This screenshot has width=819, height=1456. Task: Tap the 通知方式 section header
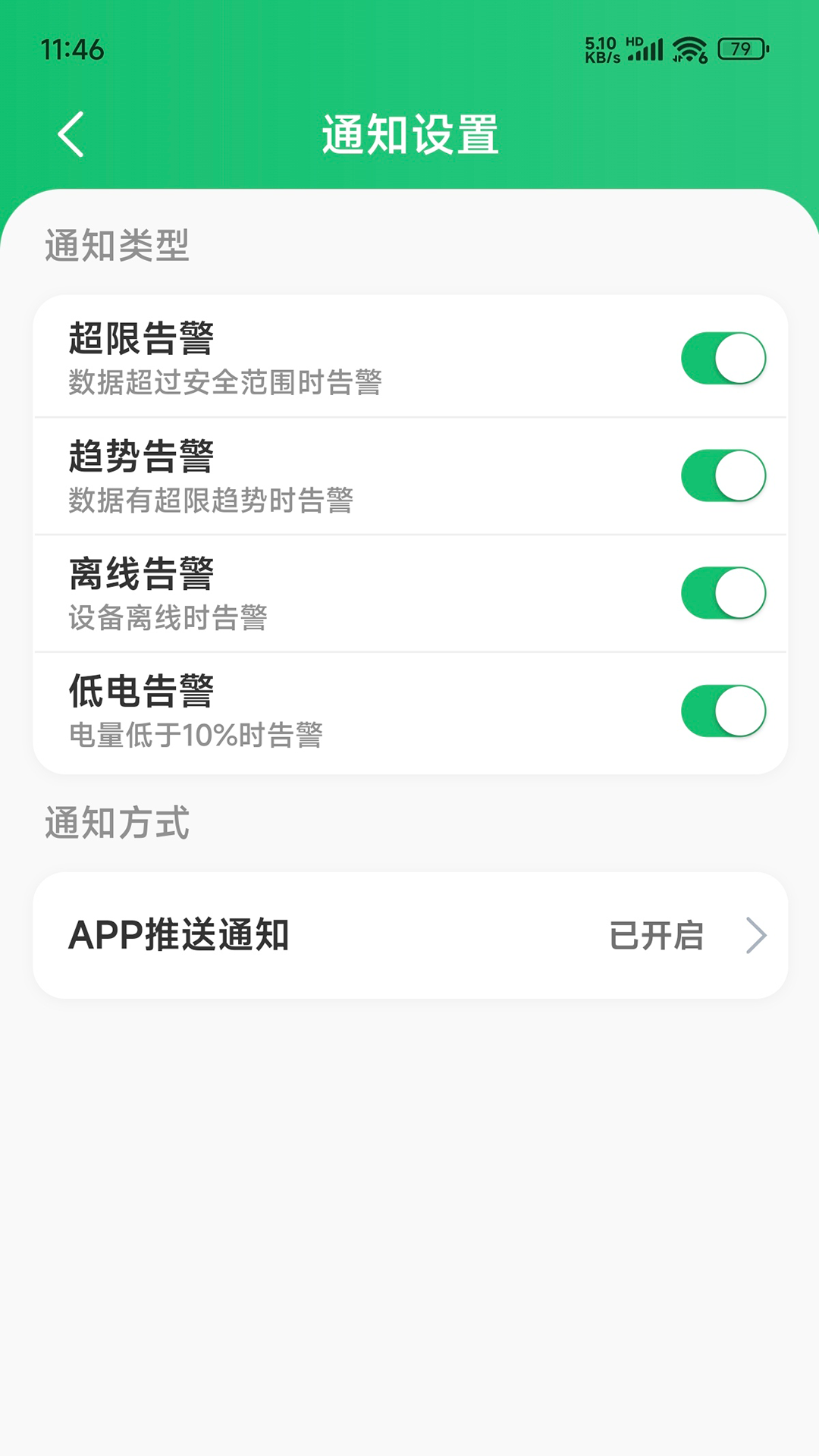116,827
